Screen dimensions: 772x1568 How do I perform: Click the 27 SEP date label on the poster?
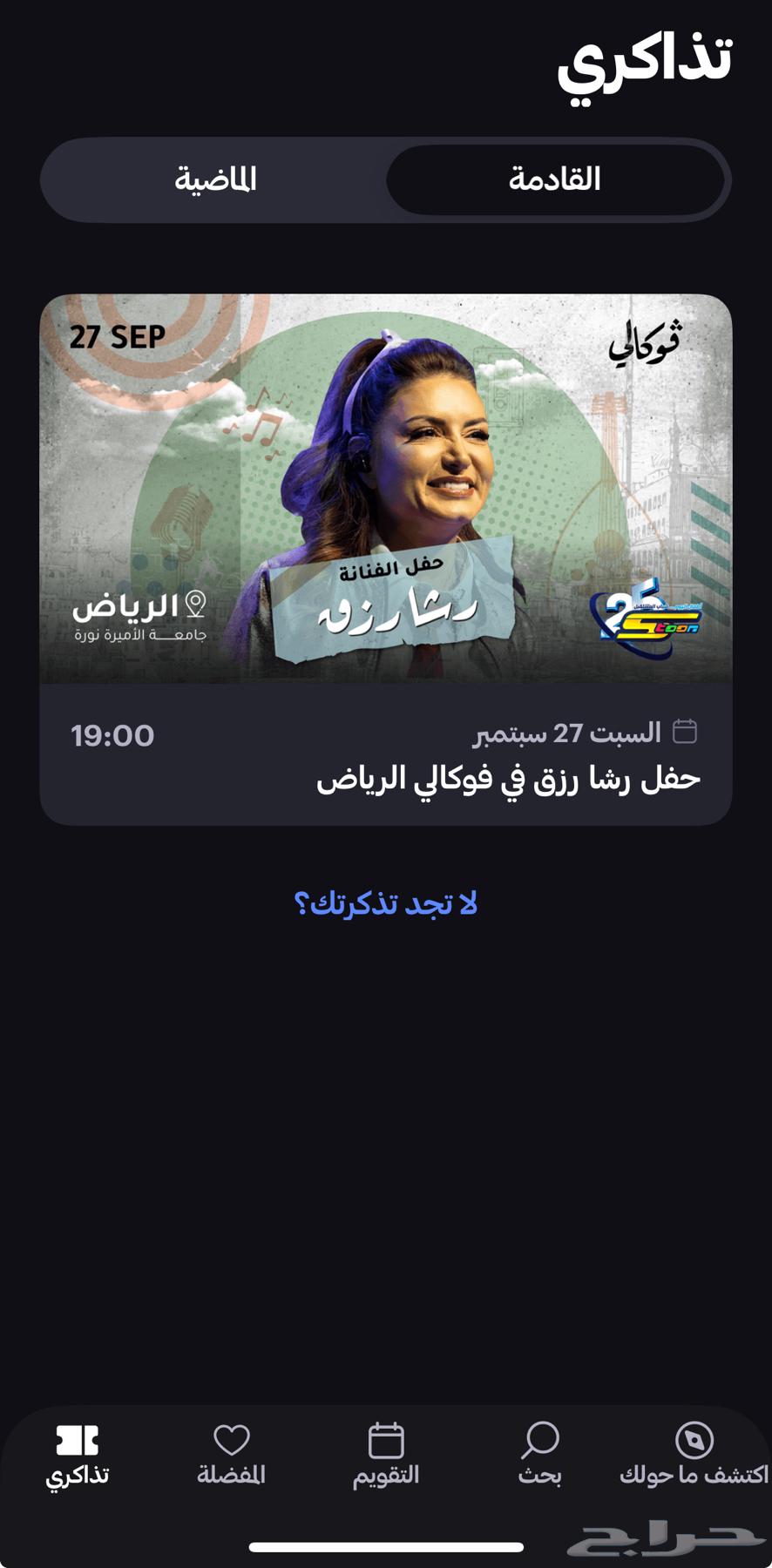click(x=118, y=335)
